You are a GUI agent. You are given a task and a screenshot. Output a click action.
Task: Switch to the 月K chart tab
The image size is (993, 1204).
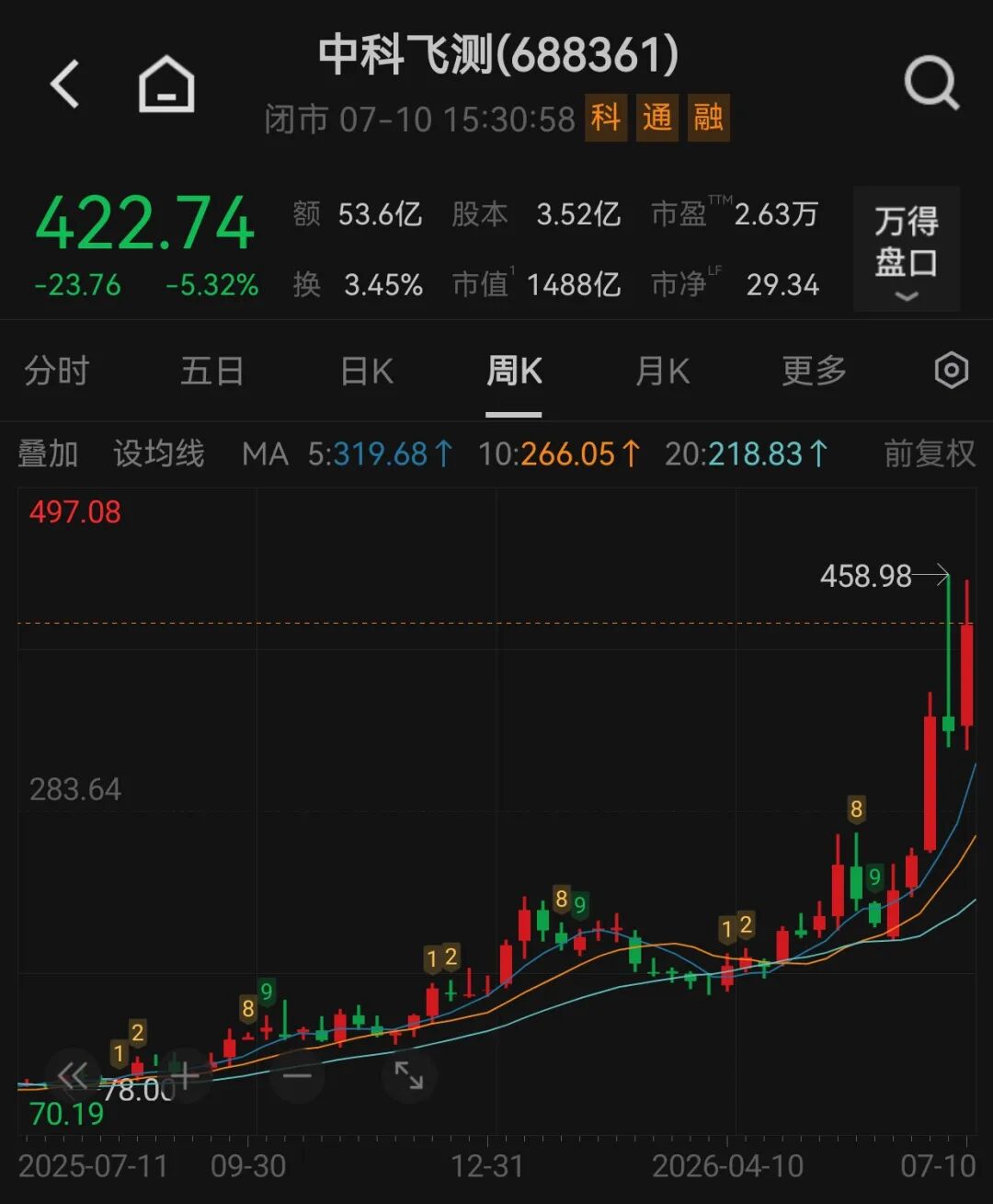[x=662, y=372]
